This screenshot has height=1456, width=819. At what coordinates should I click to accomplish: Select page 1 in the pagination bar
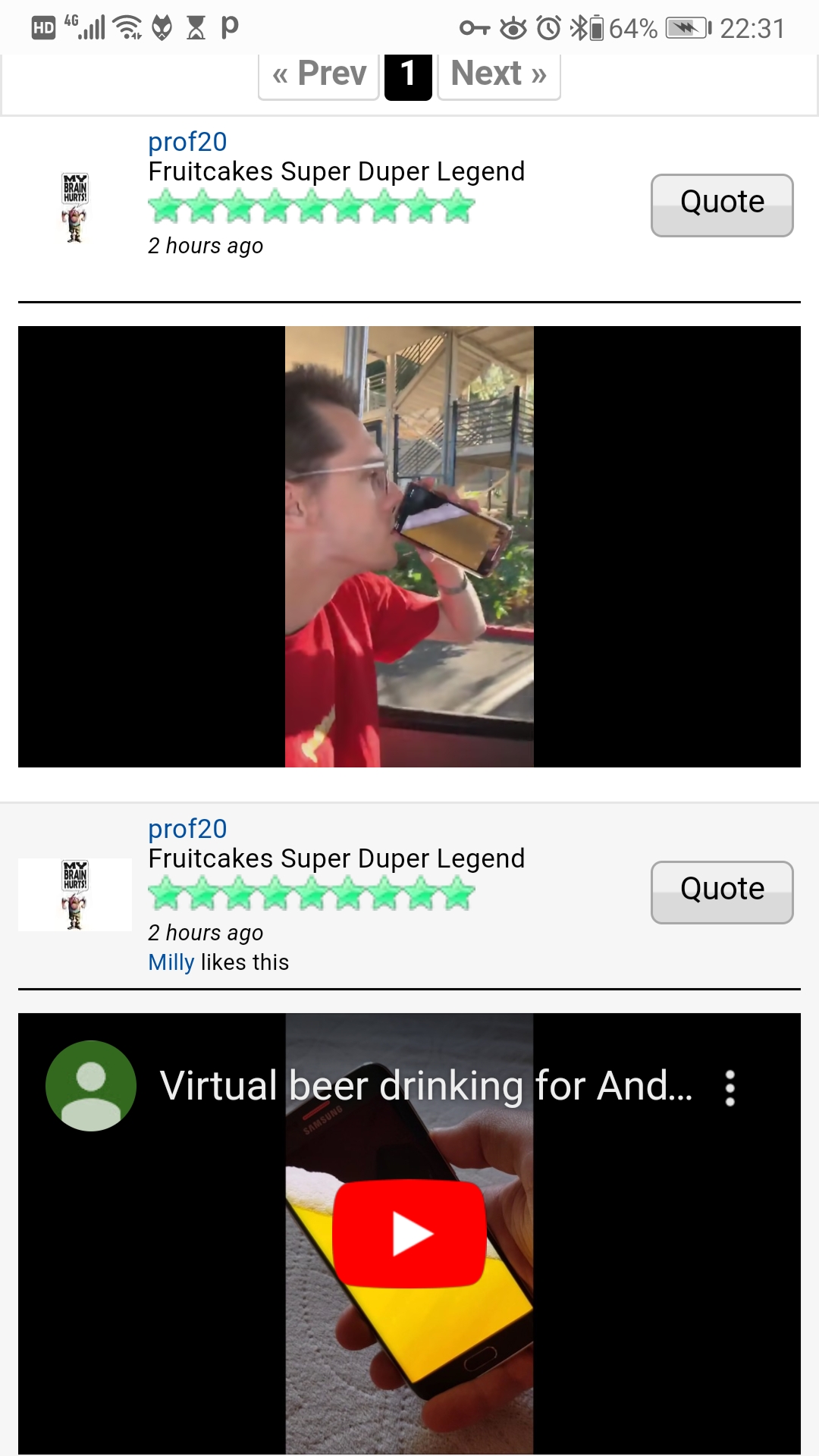(408, 75)
